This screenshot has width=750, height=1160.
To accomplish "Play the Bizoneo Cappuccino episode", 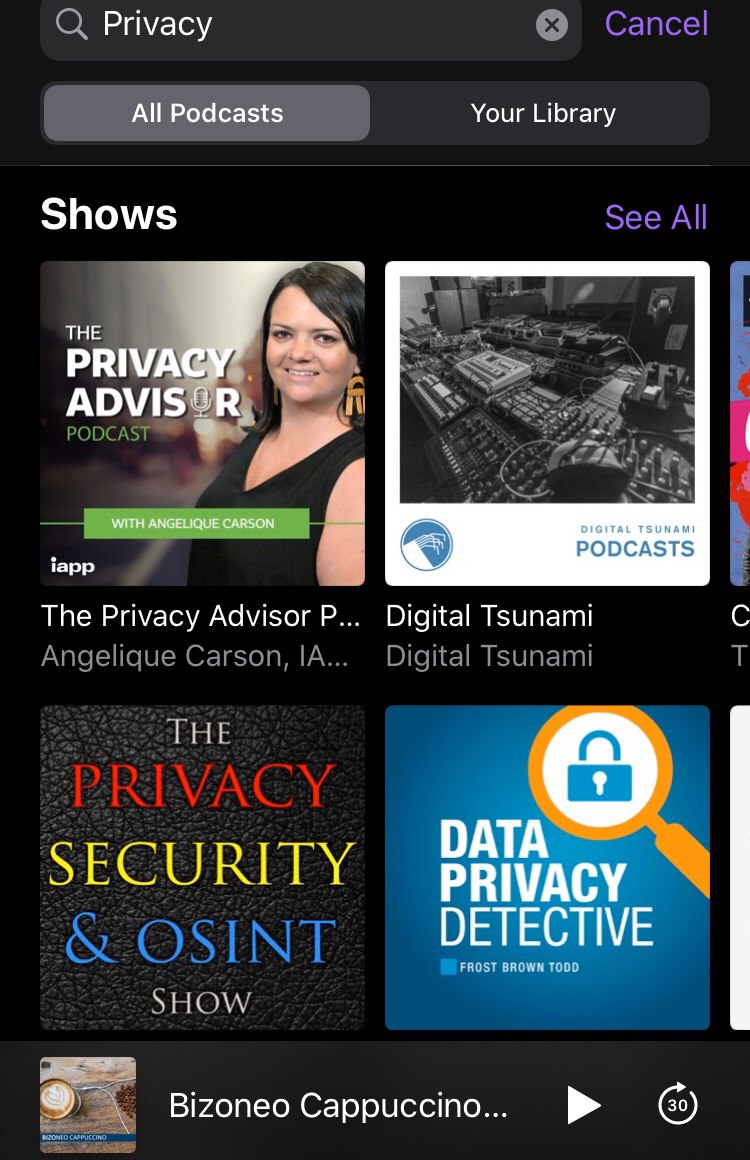I will [583, 1105].
